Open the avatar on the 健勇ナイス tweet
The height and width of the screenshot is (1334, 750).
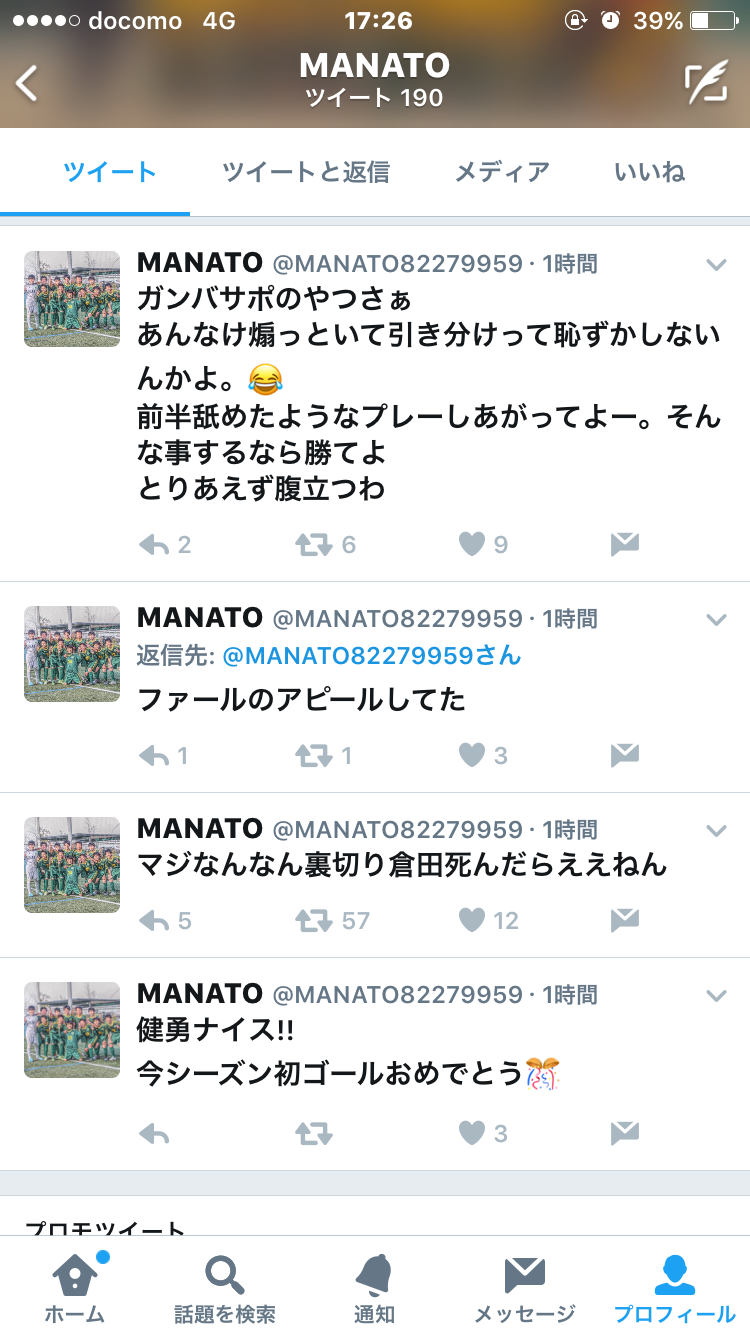click(x=72, y=1030)
